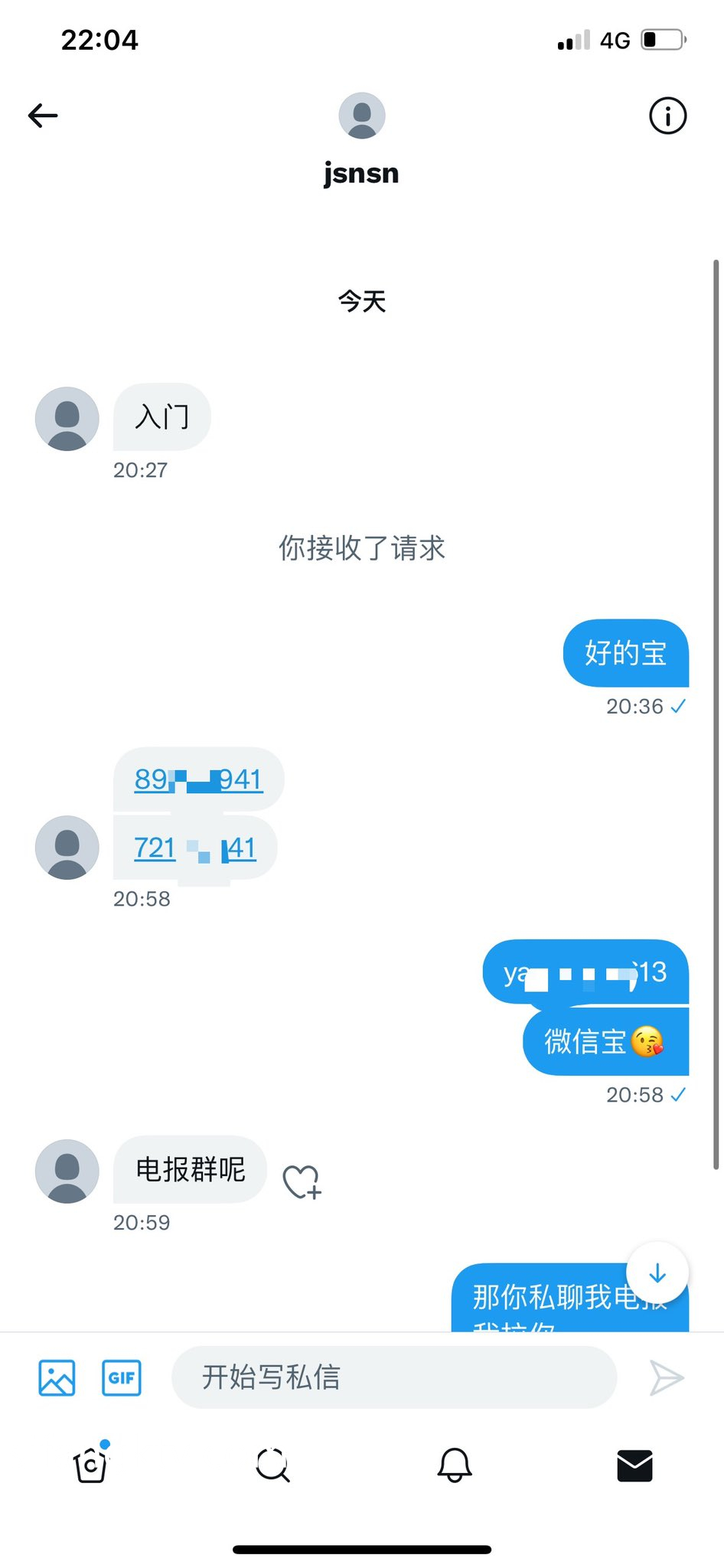Open conversation info icon
The height and width of the screenshot is (1568, 724).
[x=667, y=116]
